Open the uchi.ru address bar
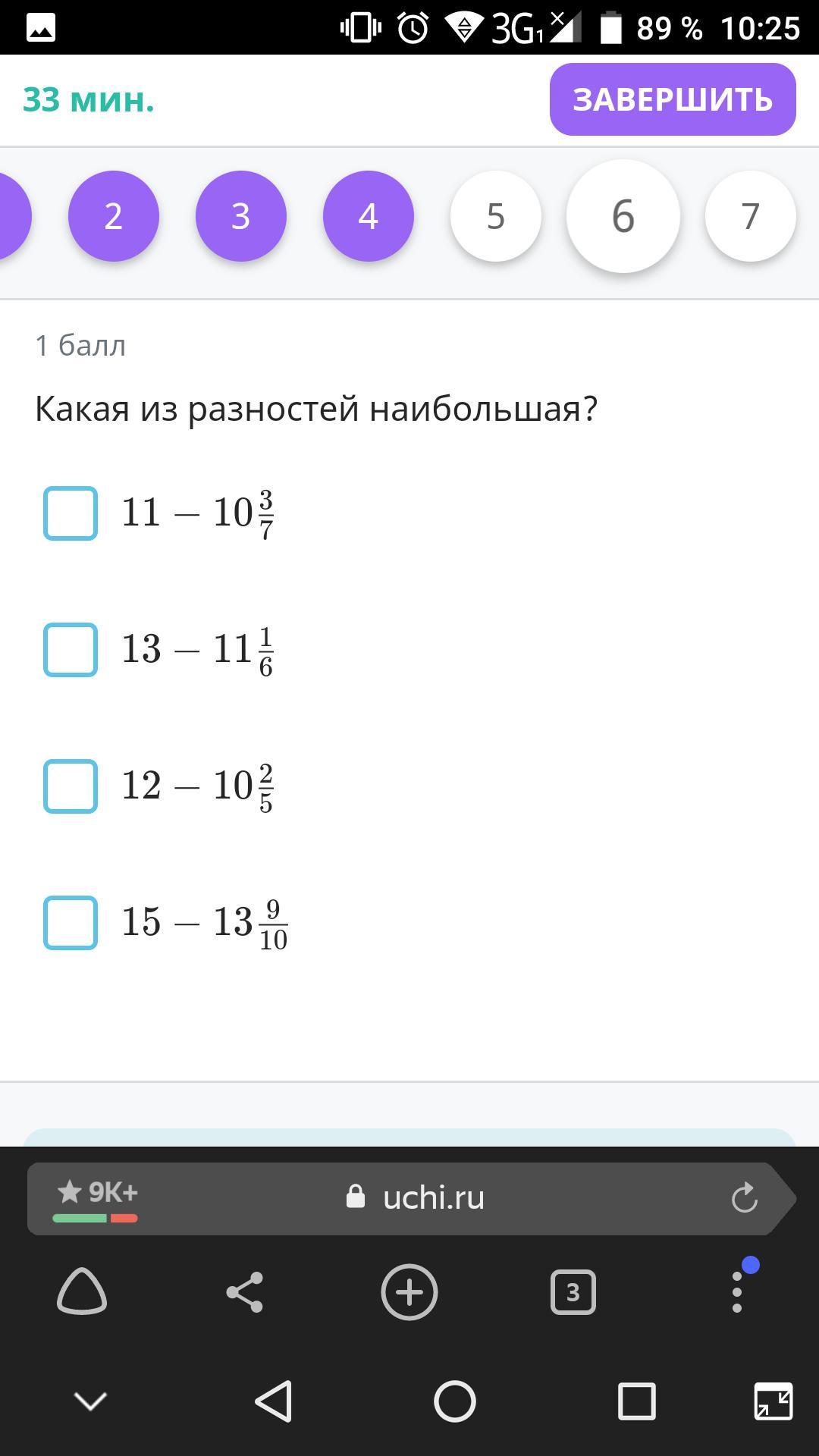The width and height of the screenshot is (819, 1456). pyautogui.click(x=416, y=1197)
